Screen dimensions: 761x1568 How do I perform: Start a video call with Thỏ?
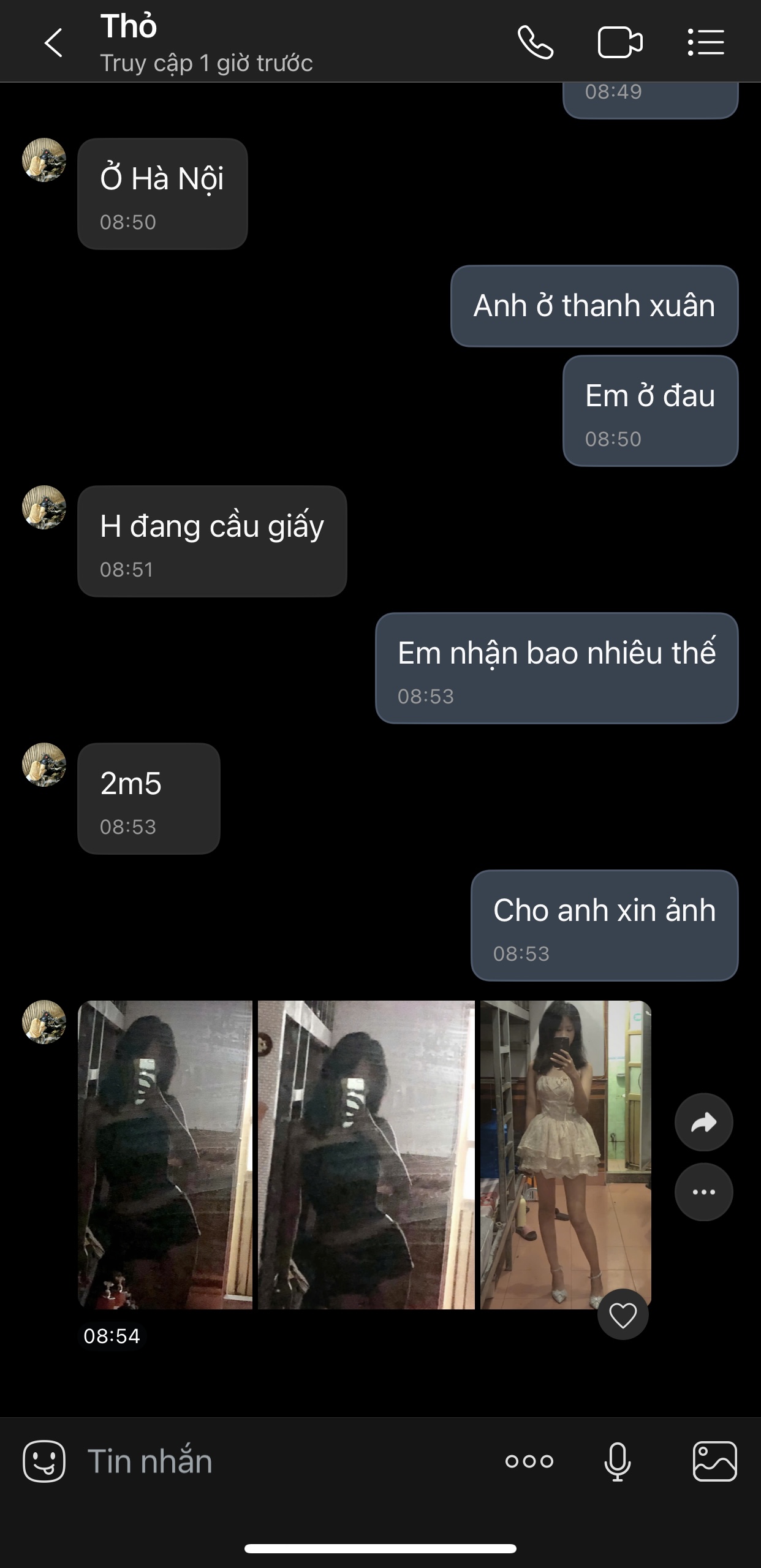[619, 43]
